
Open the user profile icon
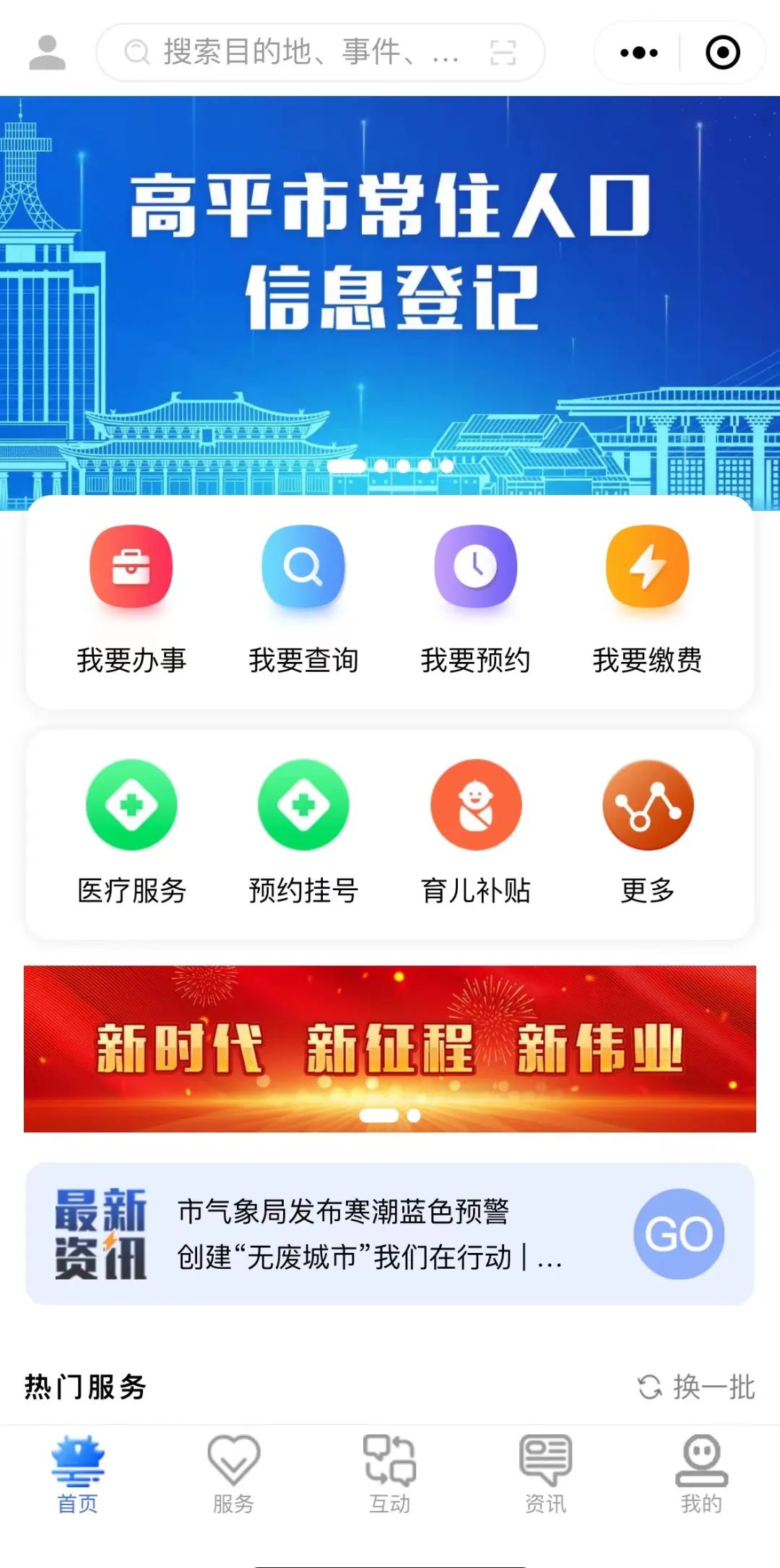point(48,53)
